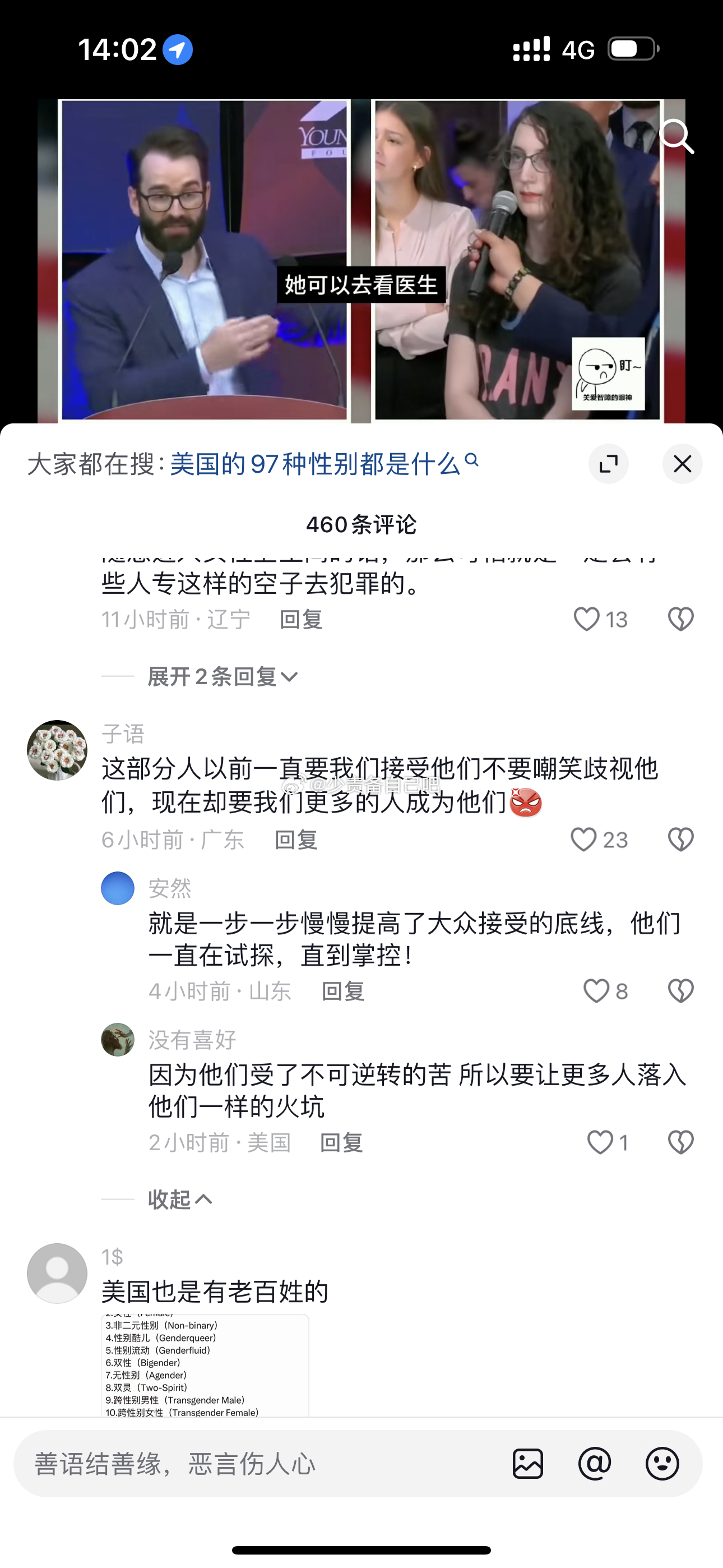Screen dimensions: 723x1568
Task: Reply to 没有喜好's comment
Action: (341, 1142)
